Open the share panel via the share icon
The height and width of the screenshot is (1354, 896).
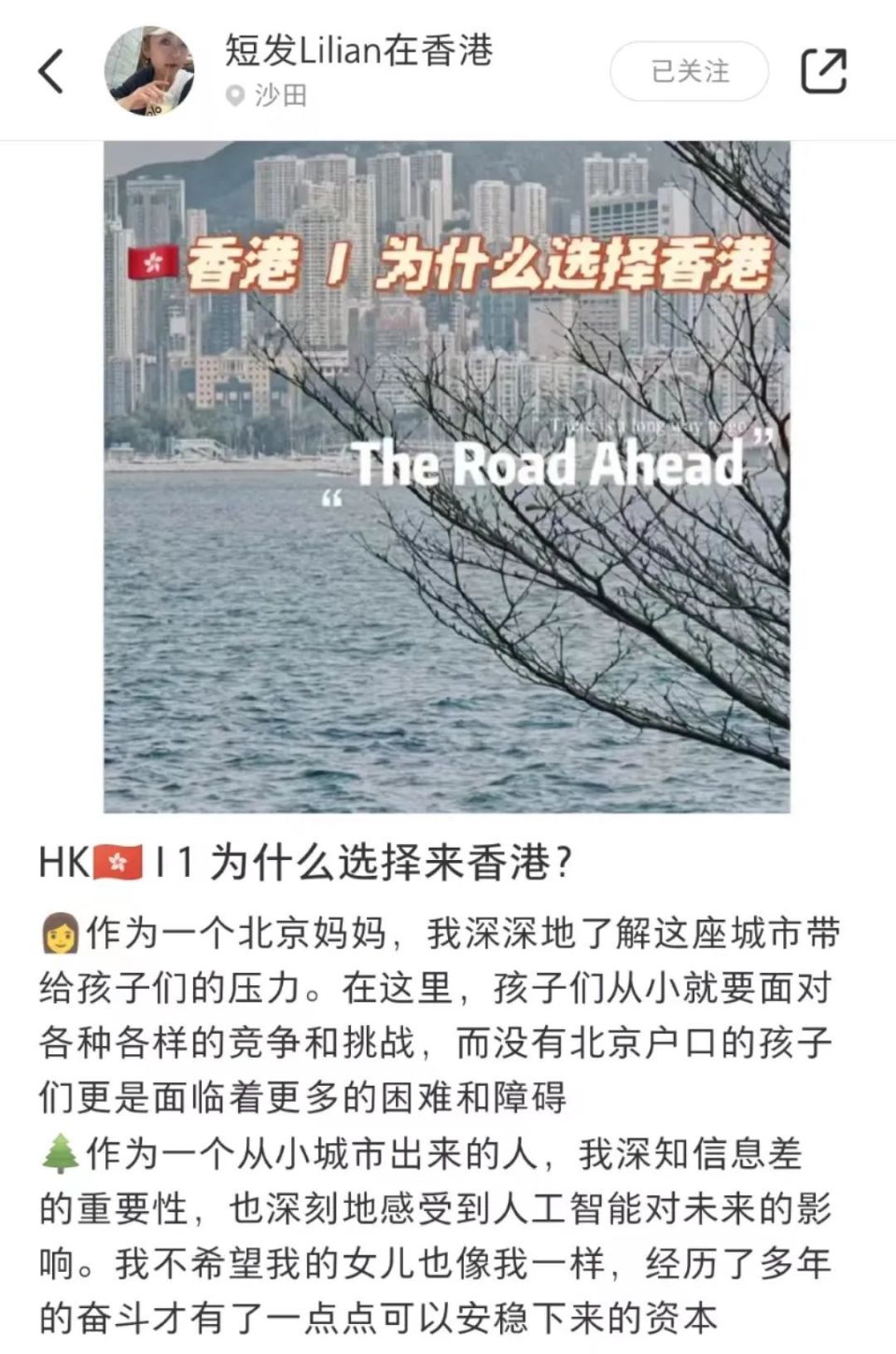coord(825,71)
